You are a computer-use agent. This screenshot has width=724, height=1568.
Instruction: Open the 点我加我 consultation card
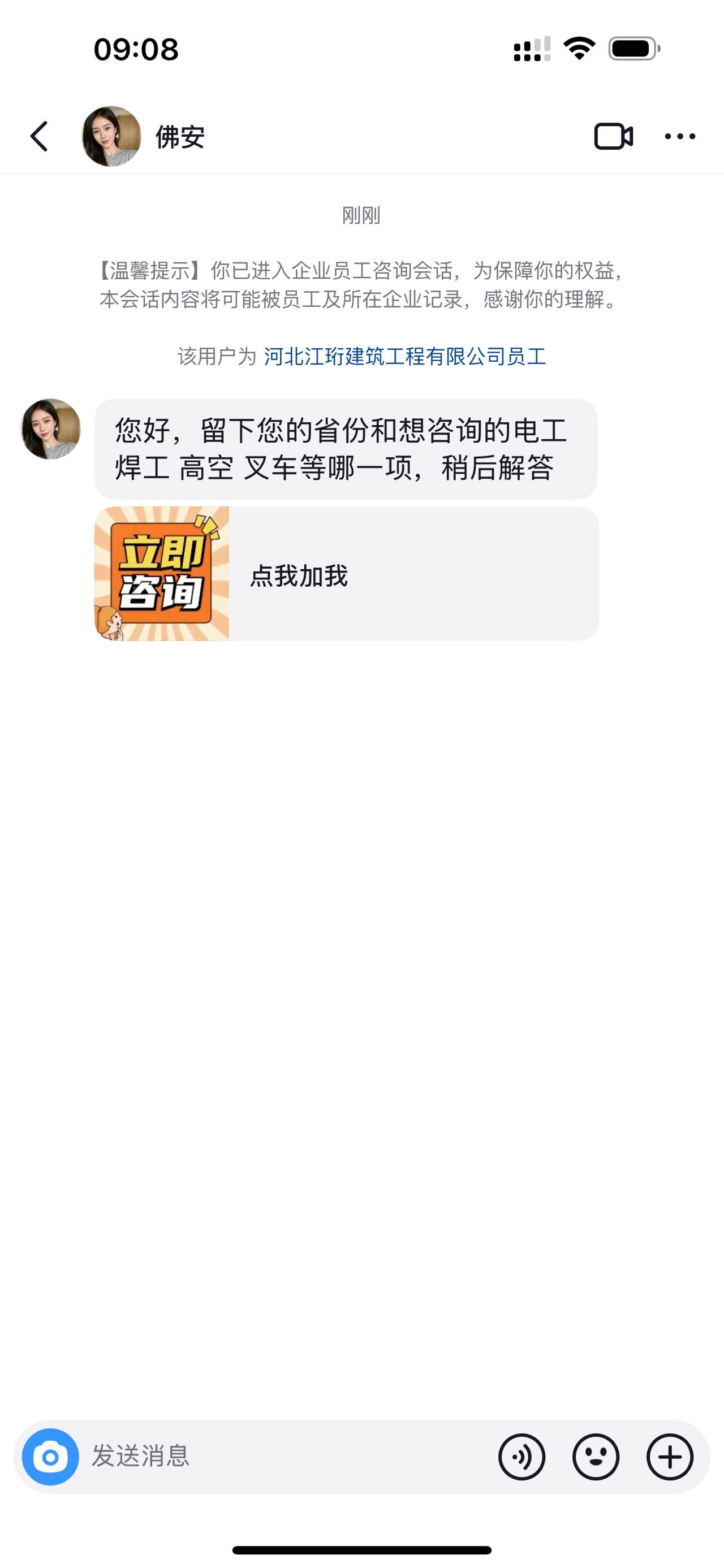click(x=346, y=573)
